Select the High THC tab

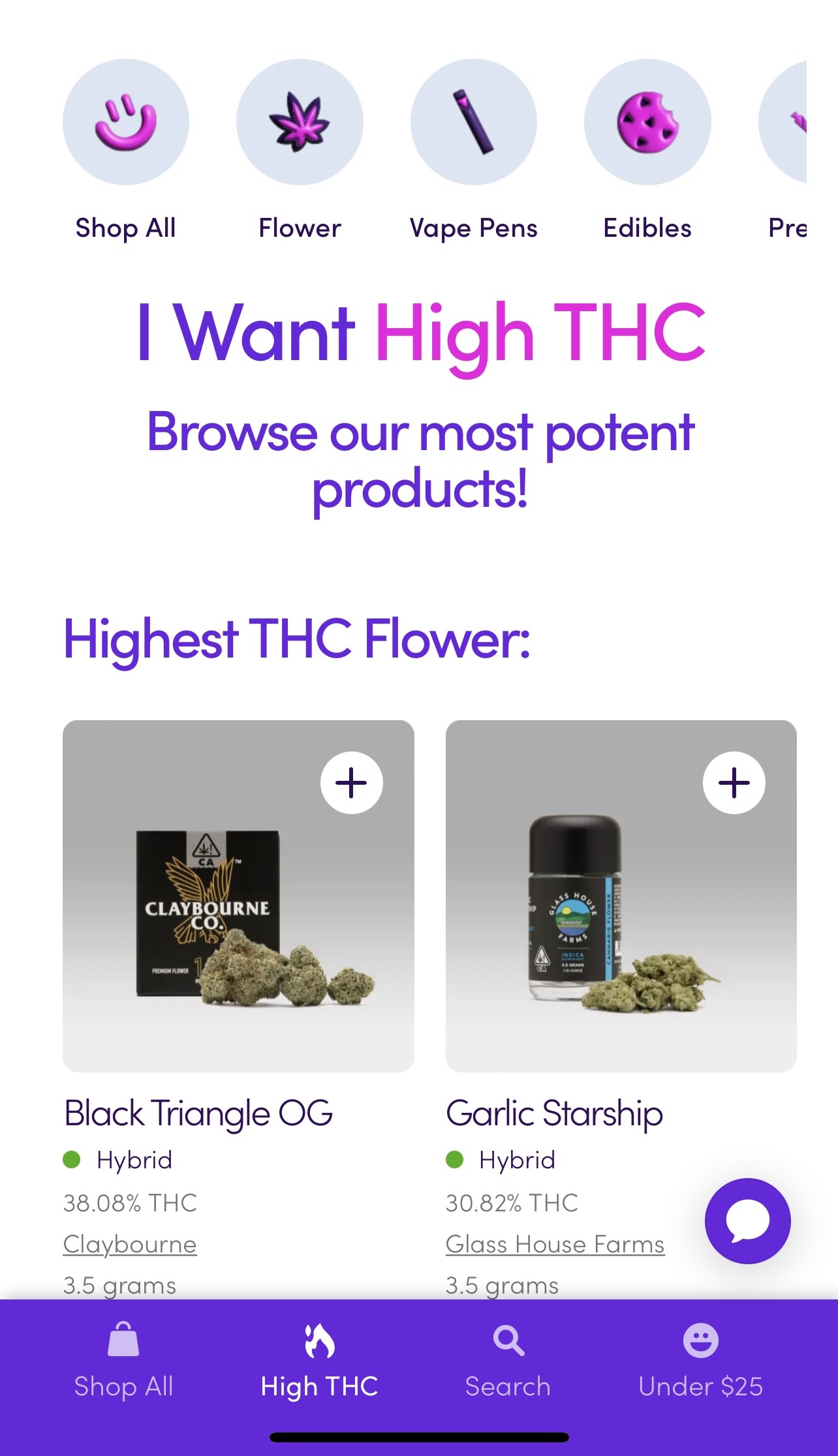[x=320, y=1361]
